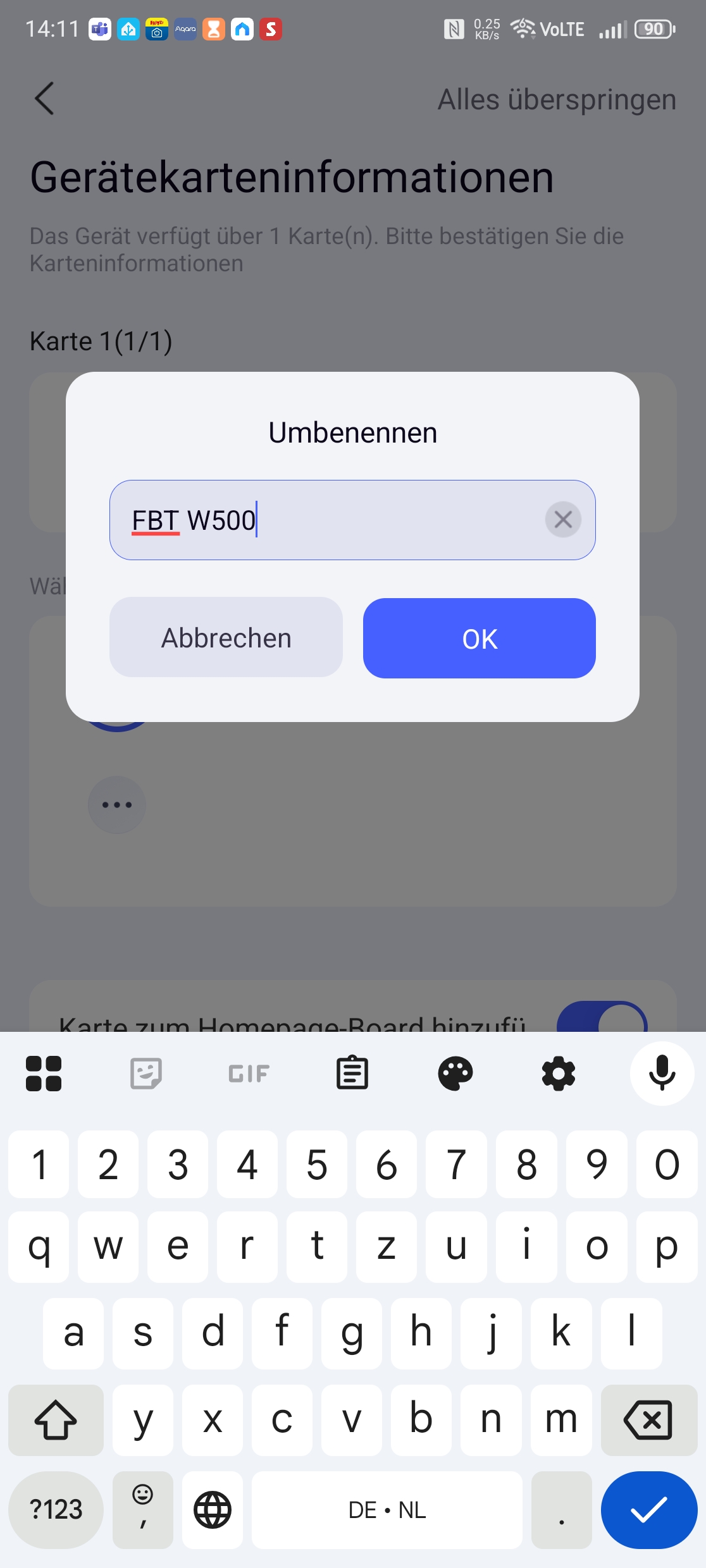Open the keyboard theme palette
706x1568 pixels.
click(x=455, y=1074)
